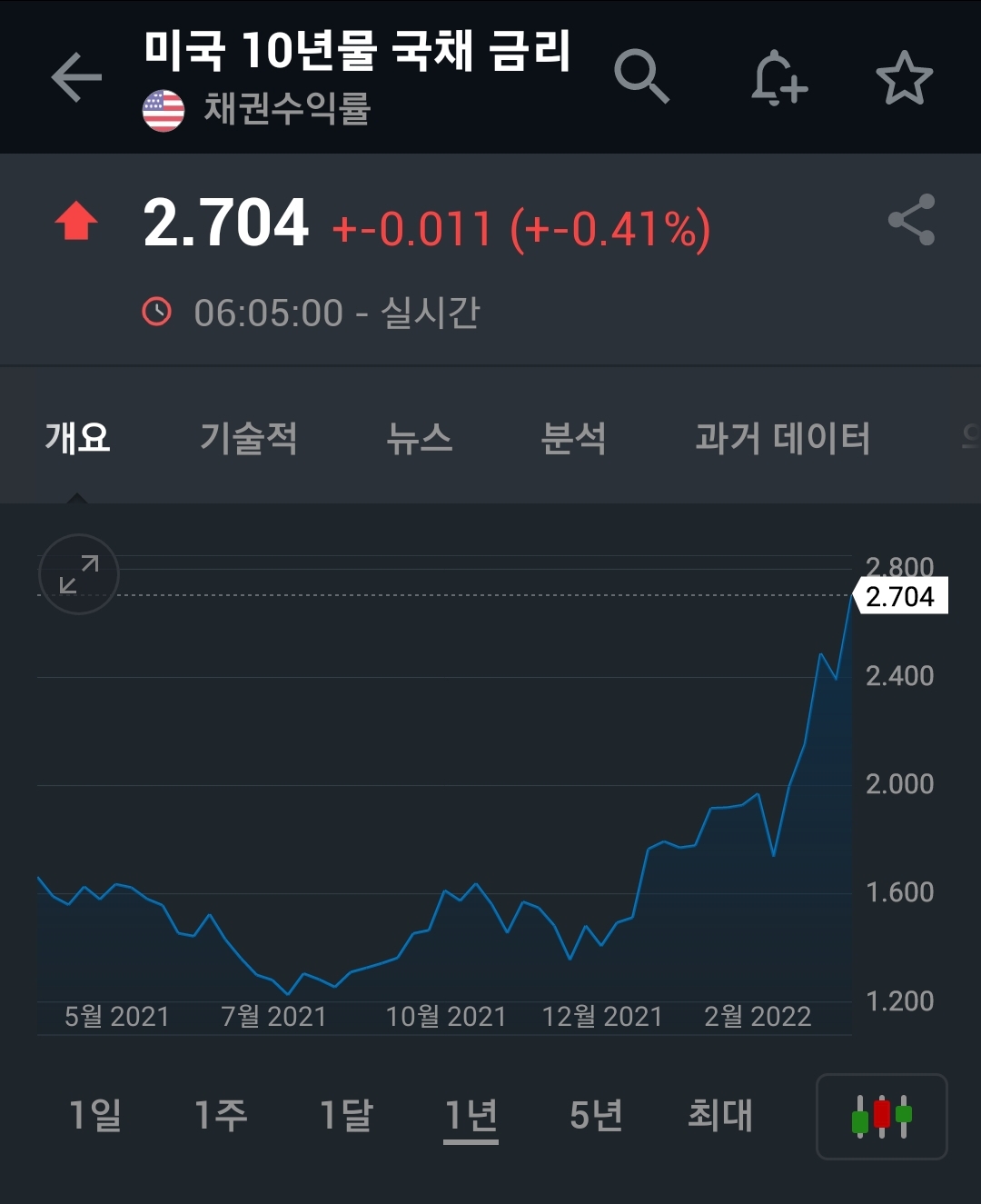Switch to the 뉴스 tab
Image resolution: width=981 pixels, height=1204 pixels.
[x=420, y=439]
